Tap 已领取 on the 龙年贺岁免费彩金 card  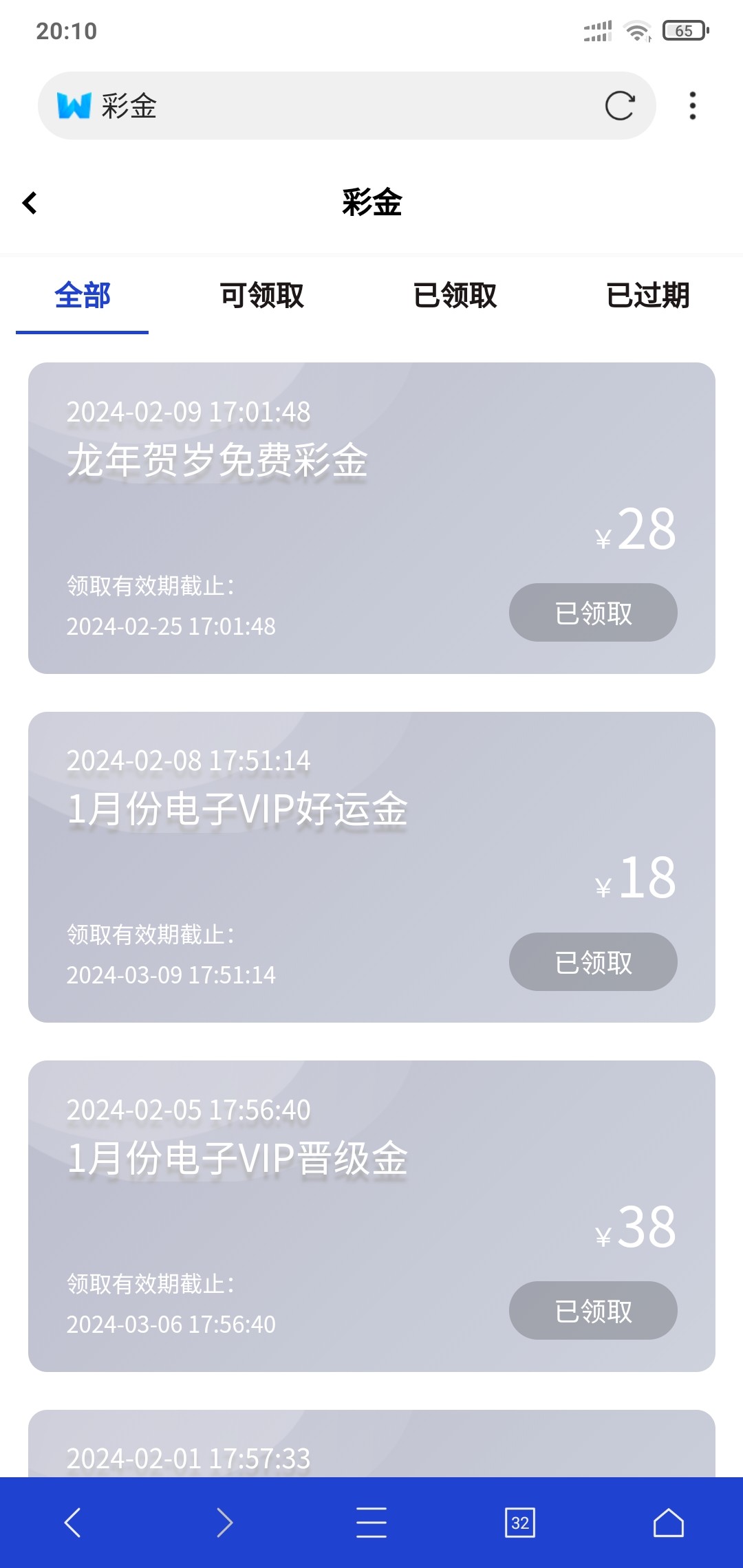(x=593, y=613)
